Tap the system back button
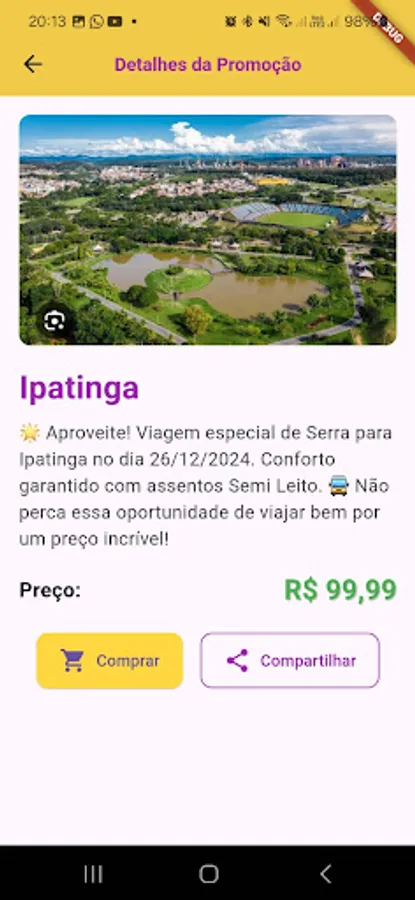The image size is (415, 900). [325, 874]
